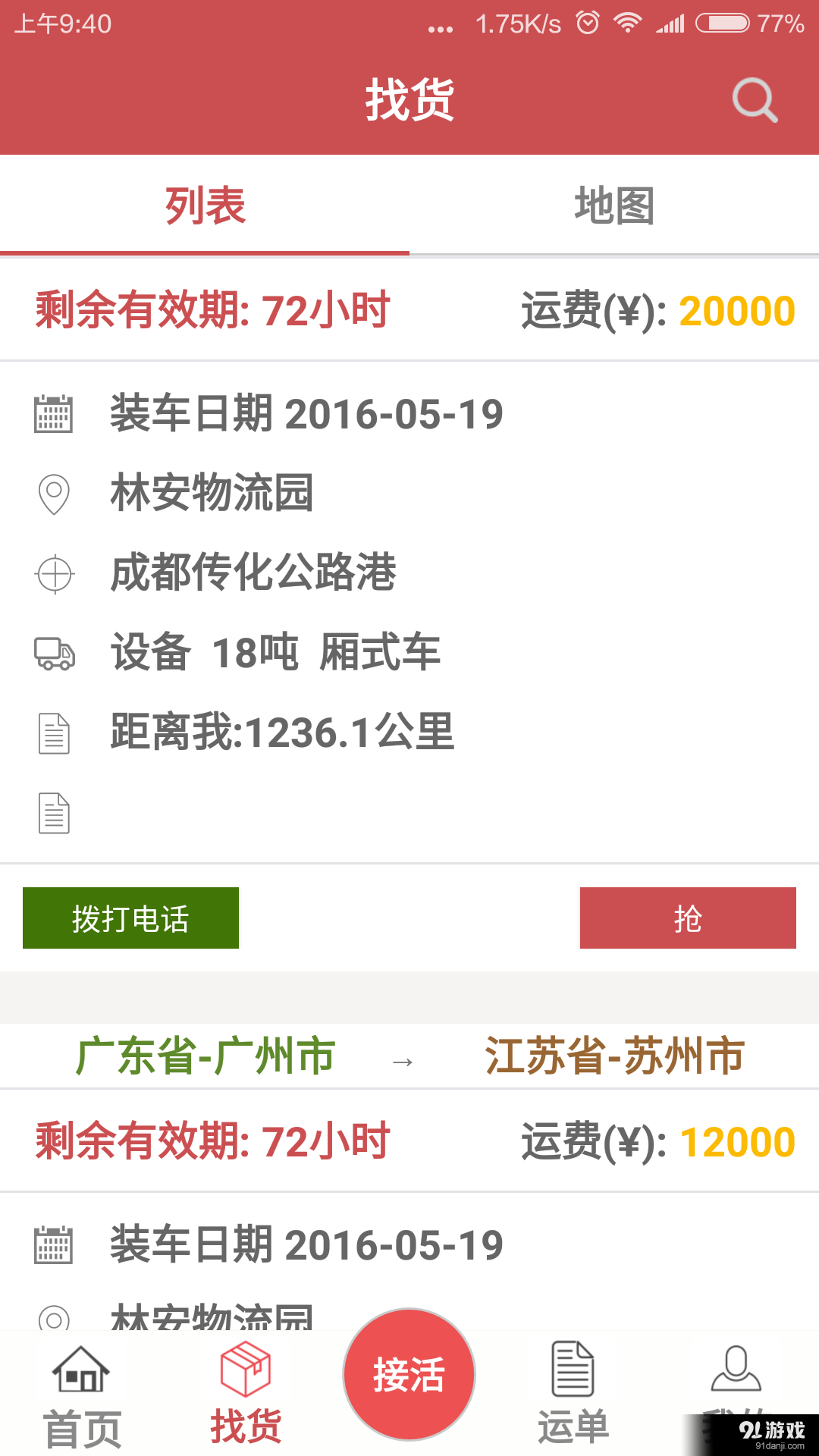
Task: Click the calendar icon next to 装车日期
Action: click(x=52, y=413)
